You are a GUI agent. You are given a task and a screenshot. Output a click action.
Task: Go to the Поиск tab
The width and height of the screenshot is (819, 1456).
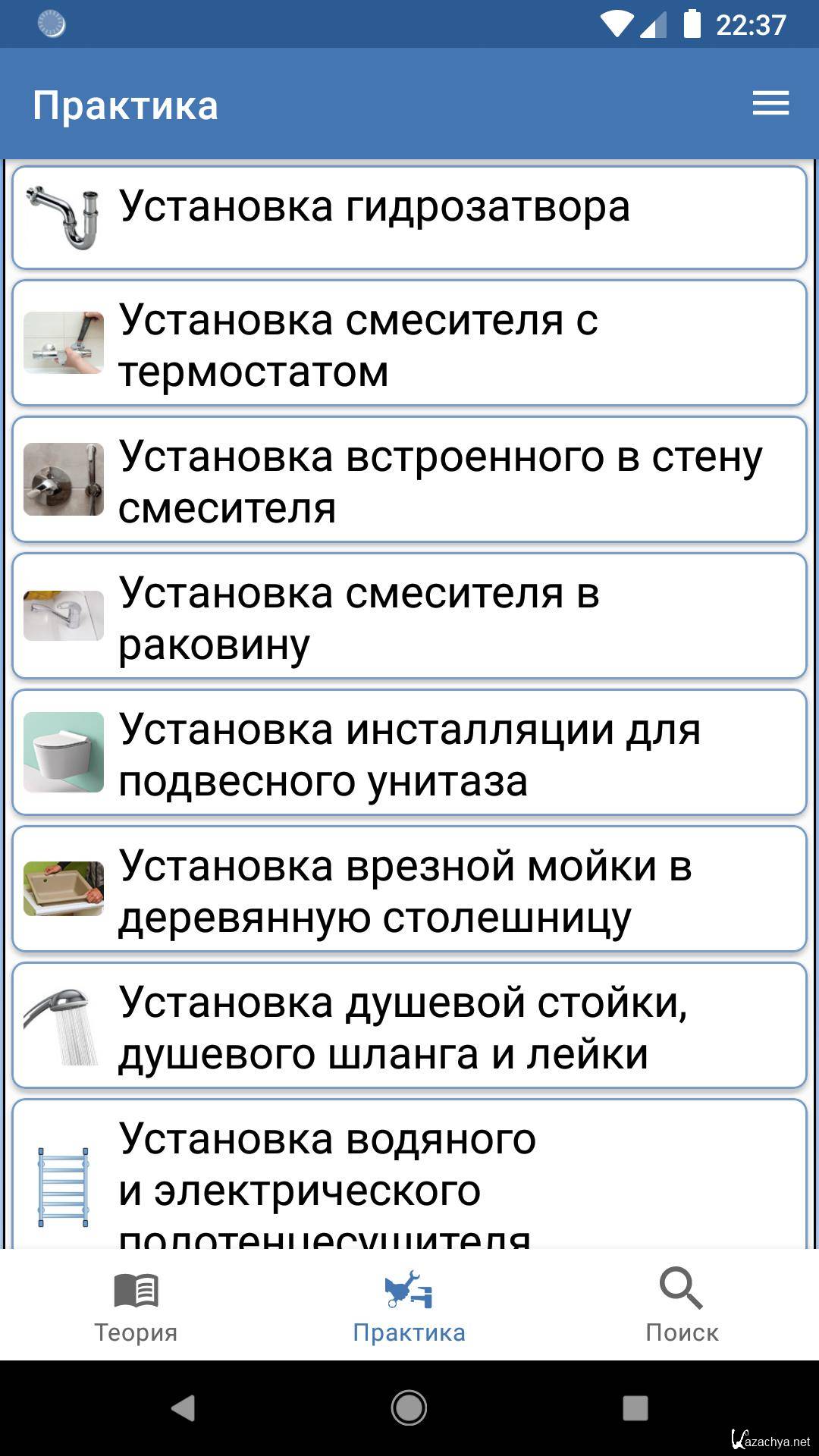coord(682,1306)
